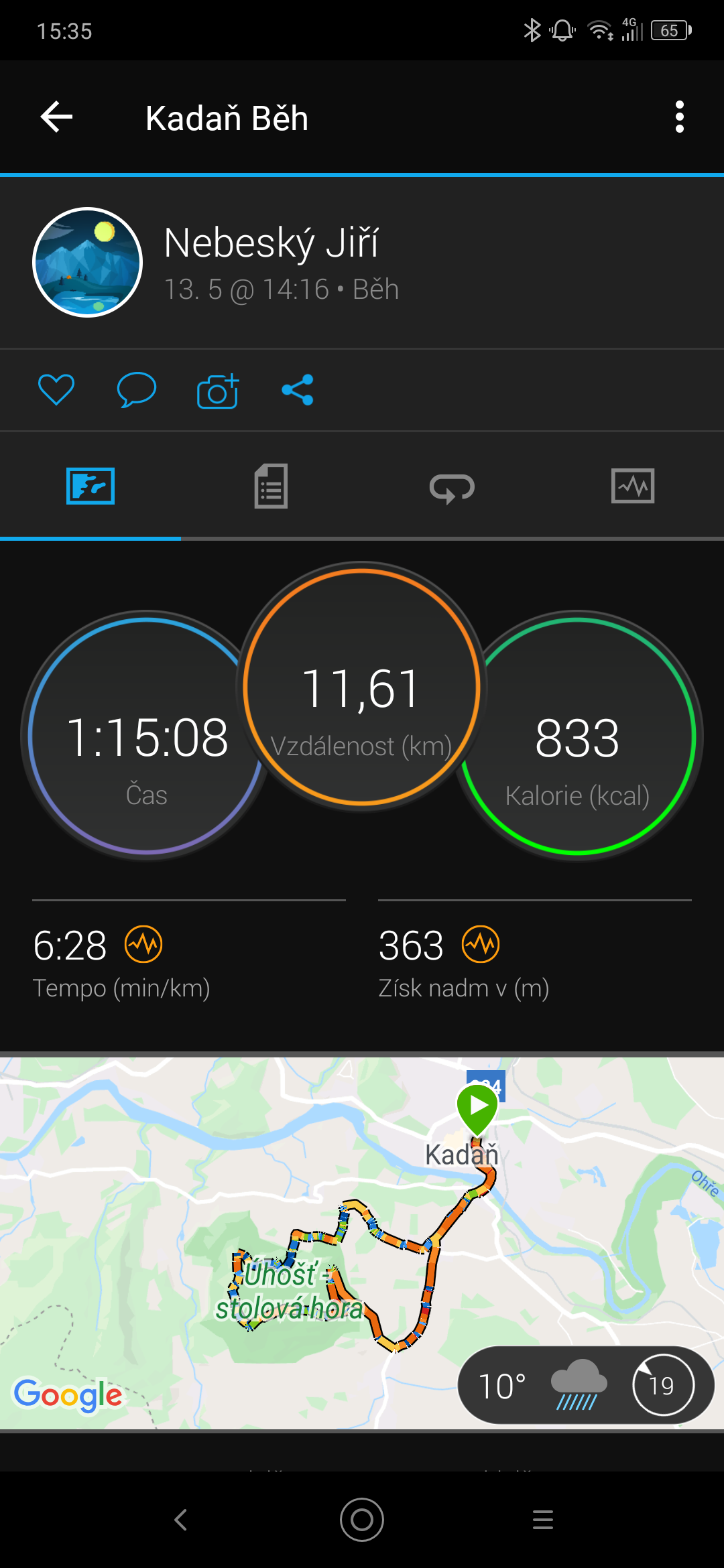Add a photo with the camera icon
The height and width of the screenshot is (1568, 724).
coord(218,391)
